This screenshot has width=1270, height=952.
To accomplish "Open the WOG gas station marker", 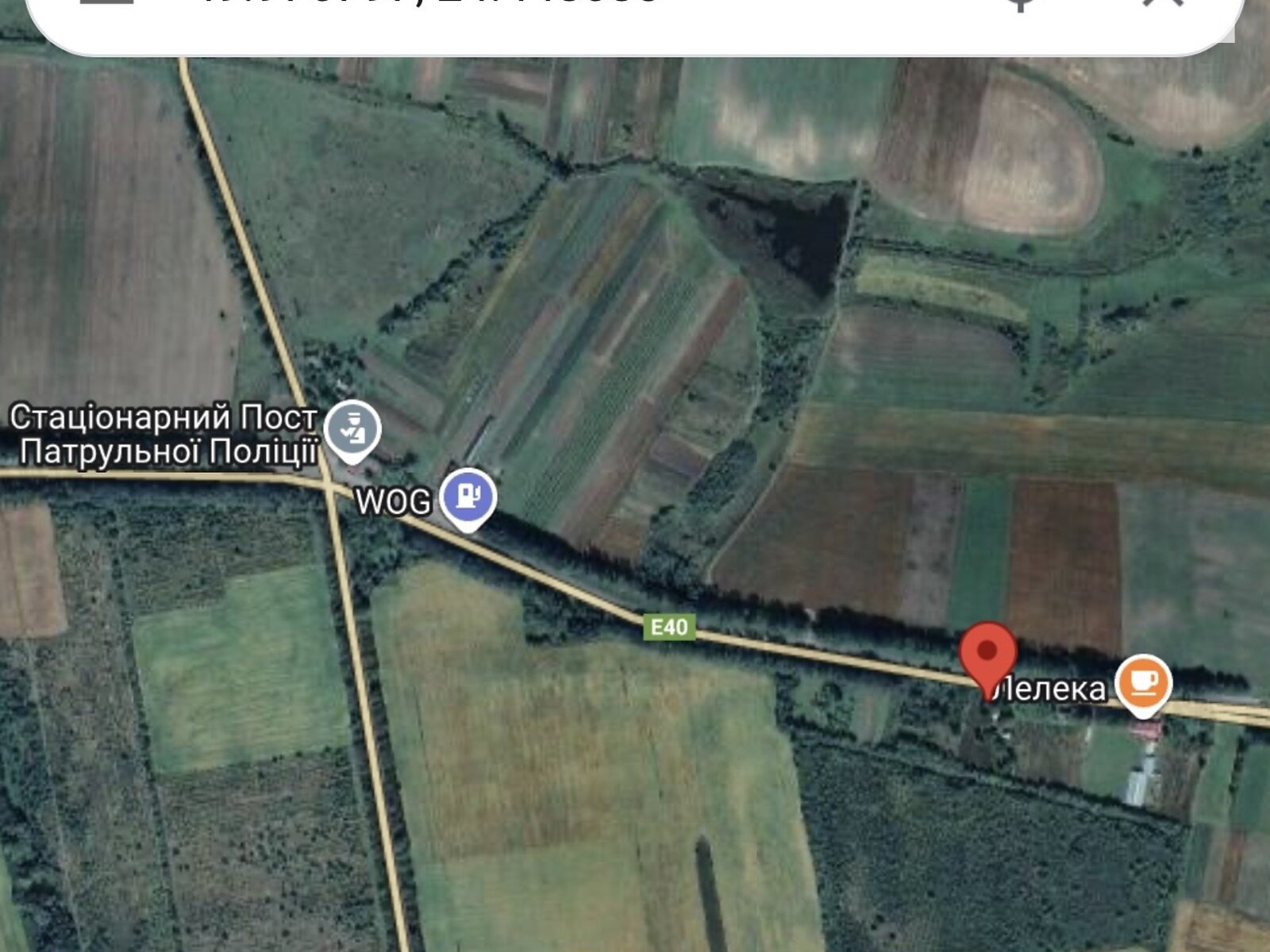I will tap(468, 497).
